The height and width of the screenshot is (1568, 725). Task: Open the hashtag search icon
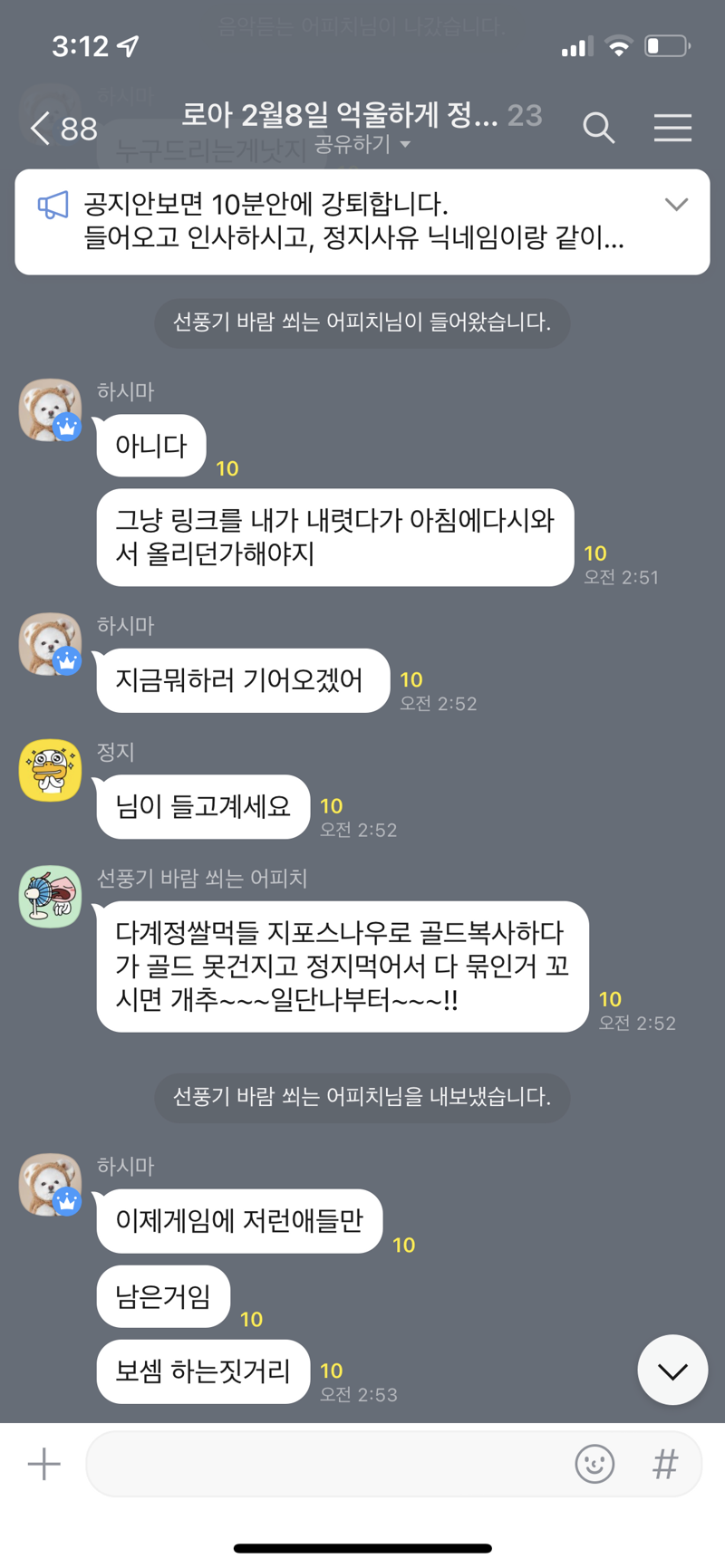(x=665, y=1464)
